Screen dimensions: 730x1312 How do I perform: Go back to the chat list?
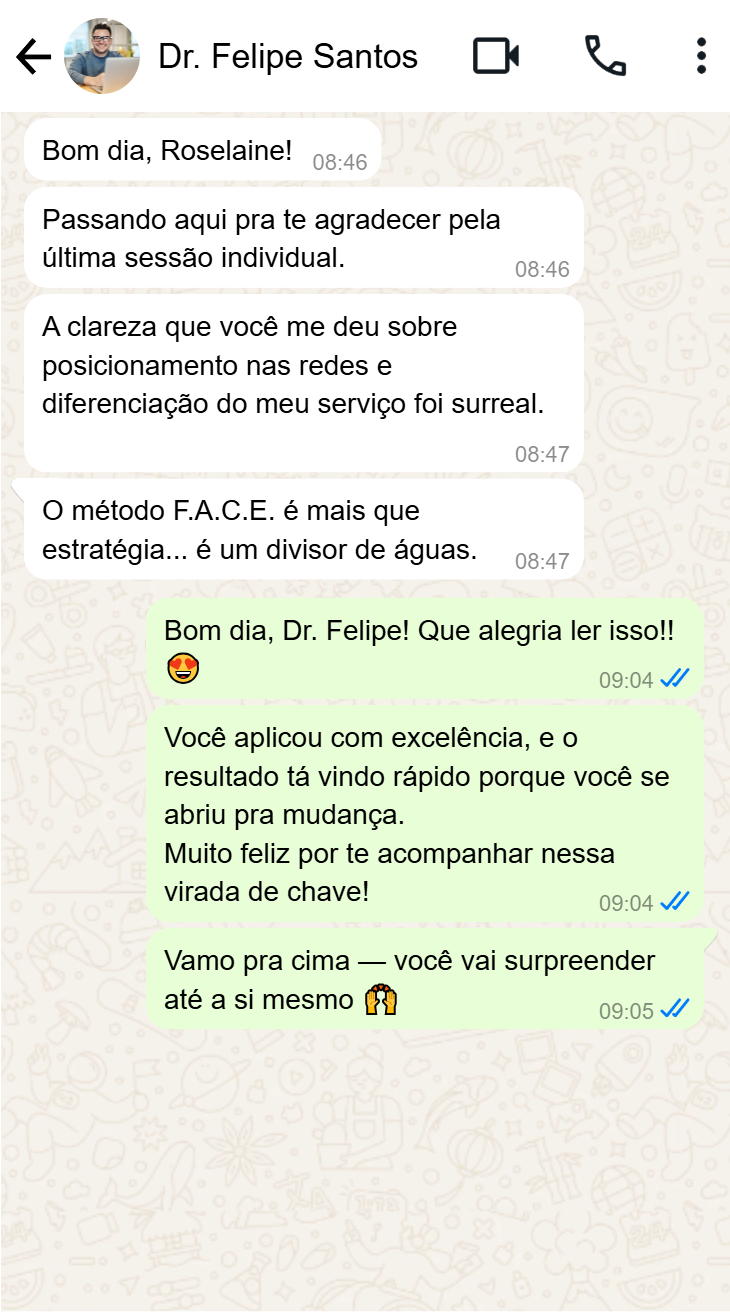(33, 57)
